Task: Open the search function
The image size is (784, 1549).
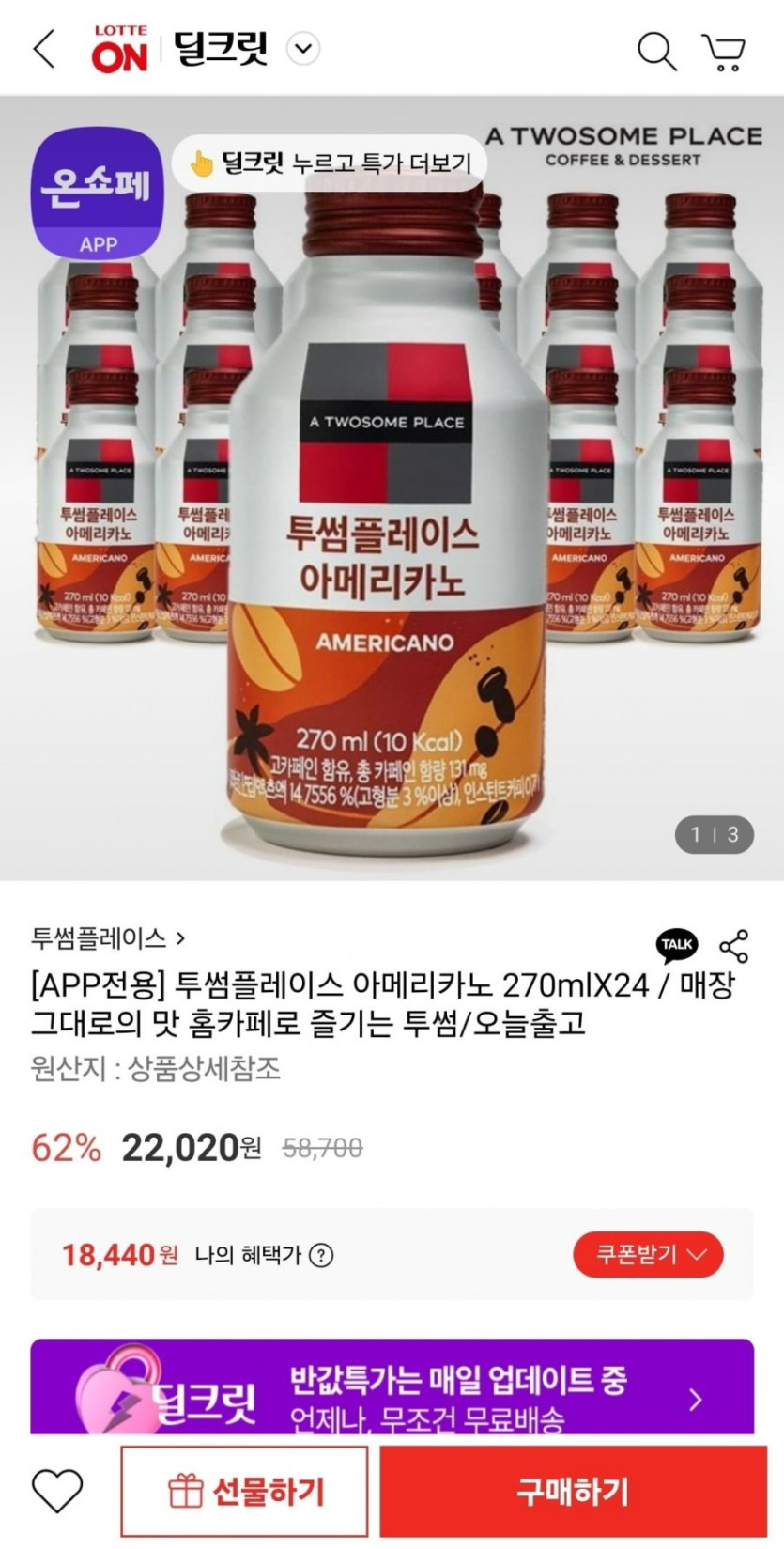Action: pyautogui.click(x=658, y=52)
